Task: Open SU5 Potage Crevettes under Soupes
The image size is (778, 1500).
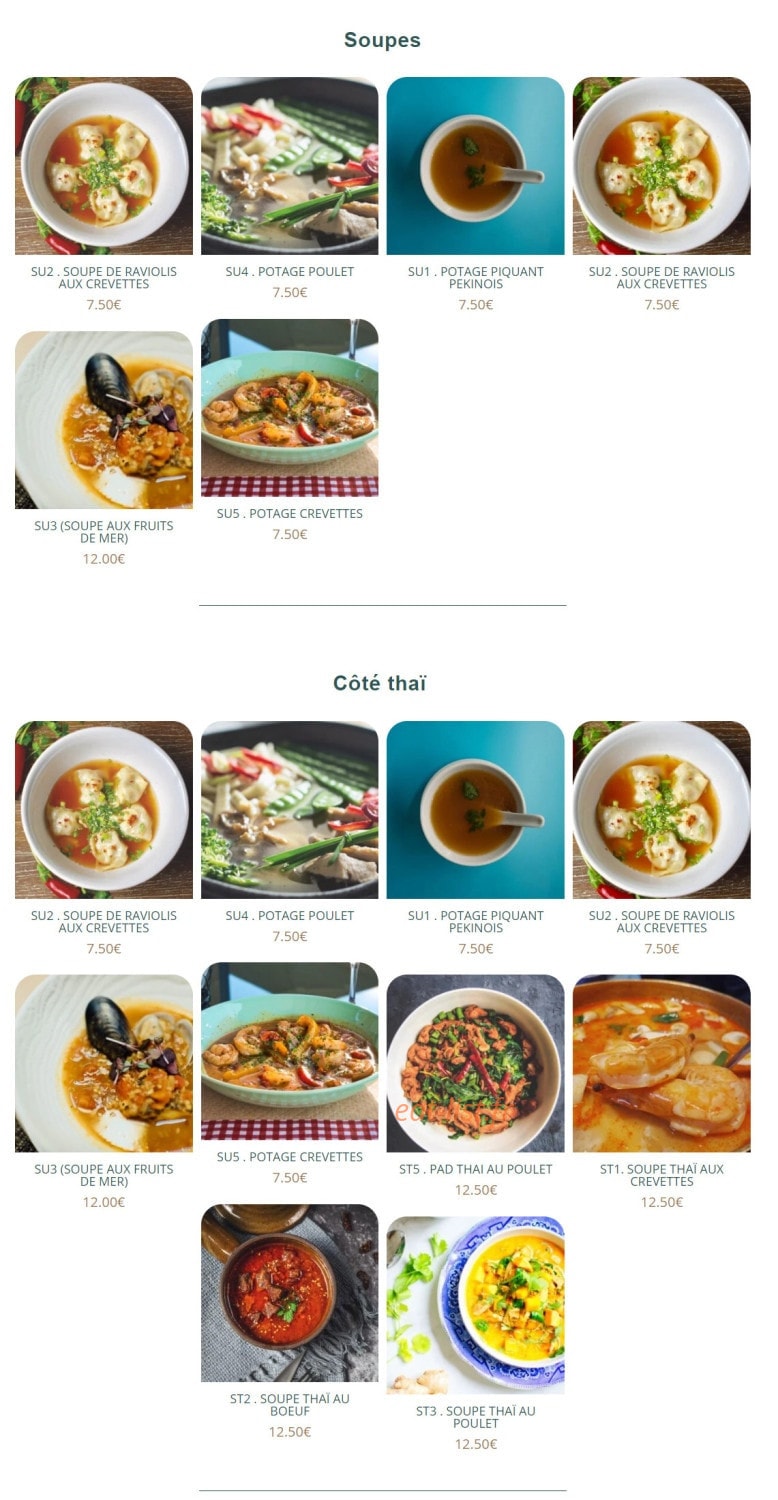Action: (290, 408)
